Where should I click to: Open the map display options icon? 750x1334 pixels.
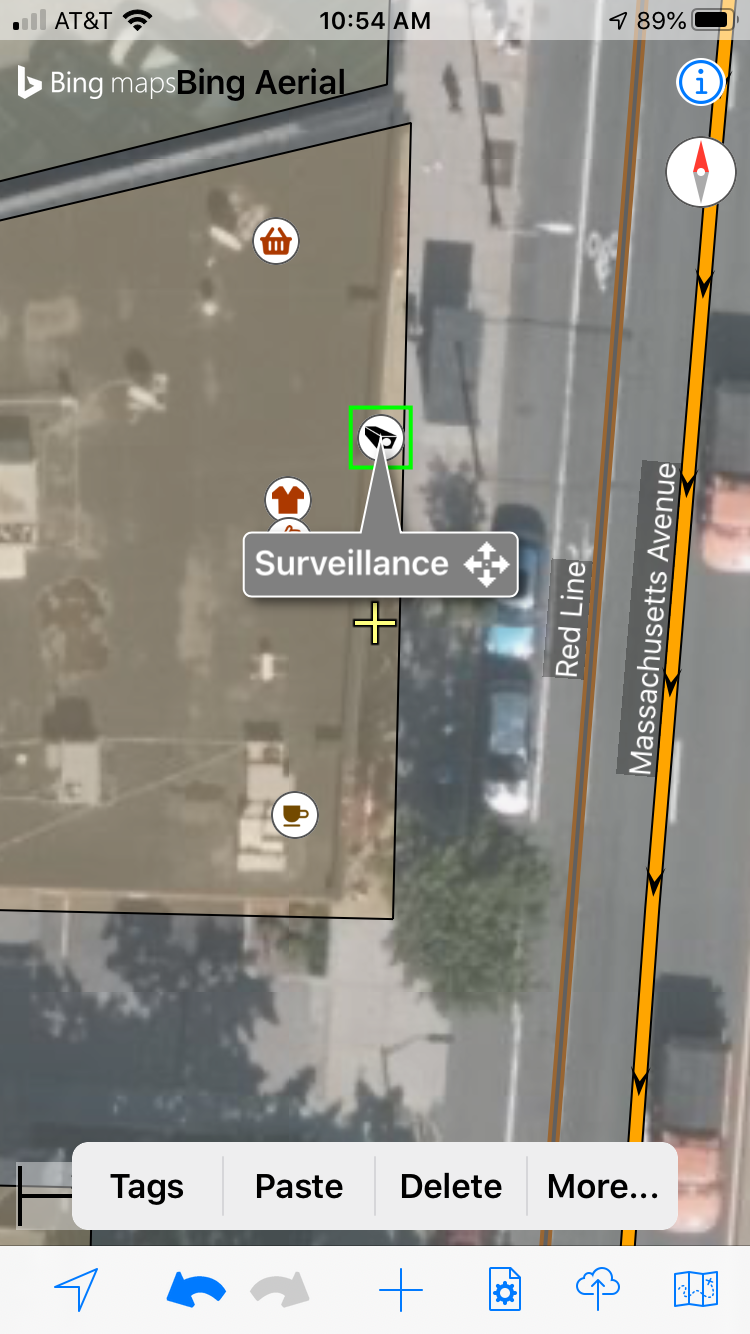[x=696, y=1290]
